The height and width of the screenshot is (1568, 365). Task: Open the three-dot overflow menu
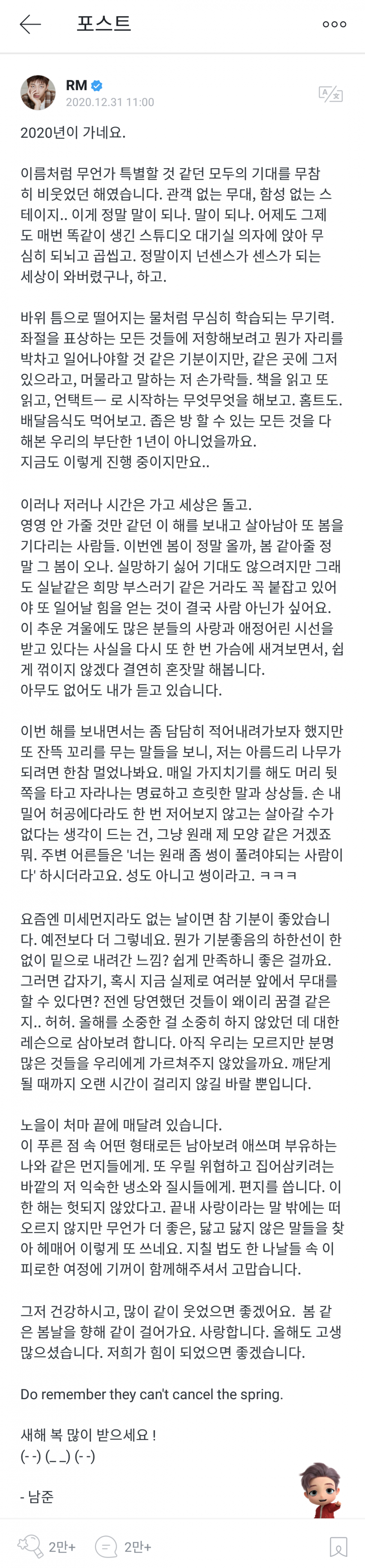pyautogui.click(x=334, y=24)
